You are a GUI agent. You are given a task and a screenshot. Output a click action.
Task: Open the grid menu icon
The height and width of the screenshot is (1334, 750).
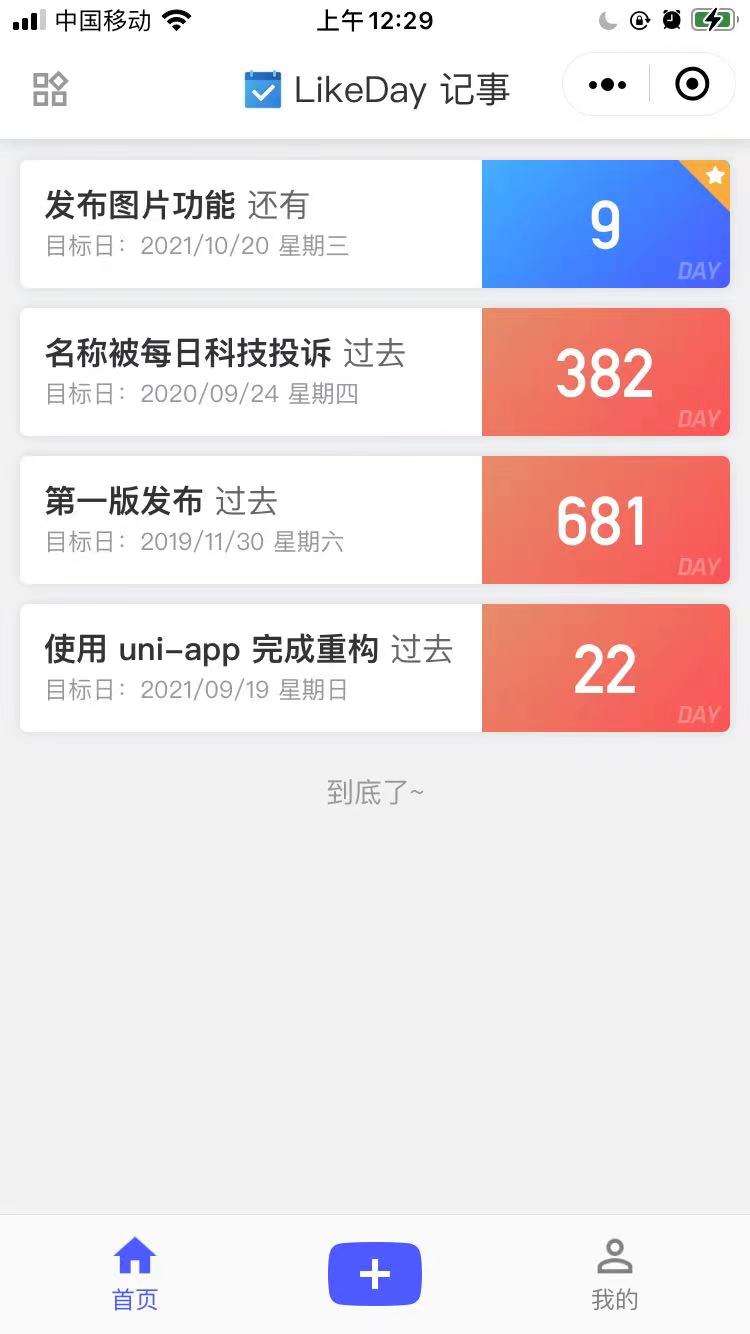tap(50, 89)
